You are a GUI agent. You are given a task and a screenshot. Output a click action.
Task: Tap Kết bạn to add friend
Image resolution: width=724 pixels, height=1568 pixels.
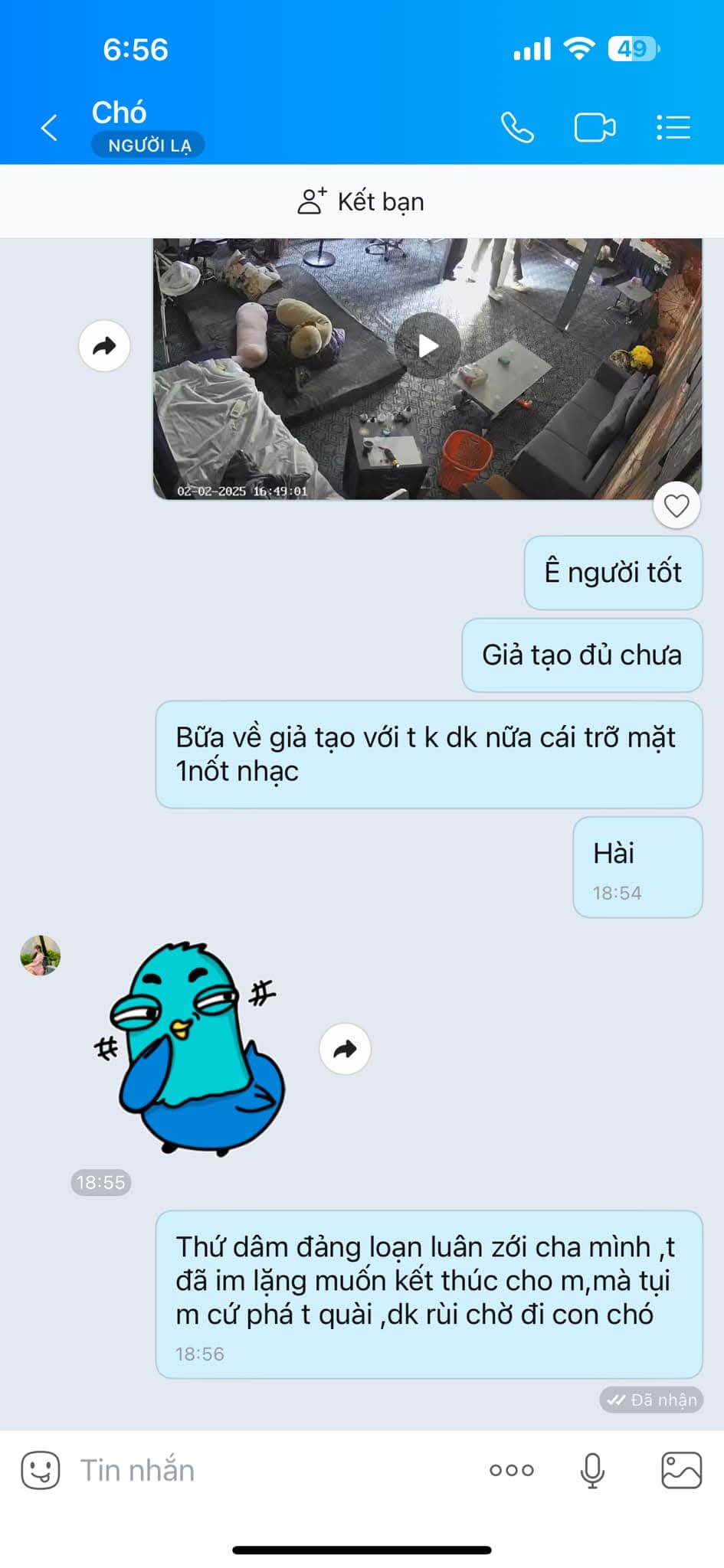[x=361, y=201]
